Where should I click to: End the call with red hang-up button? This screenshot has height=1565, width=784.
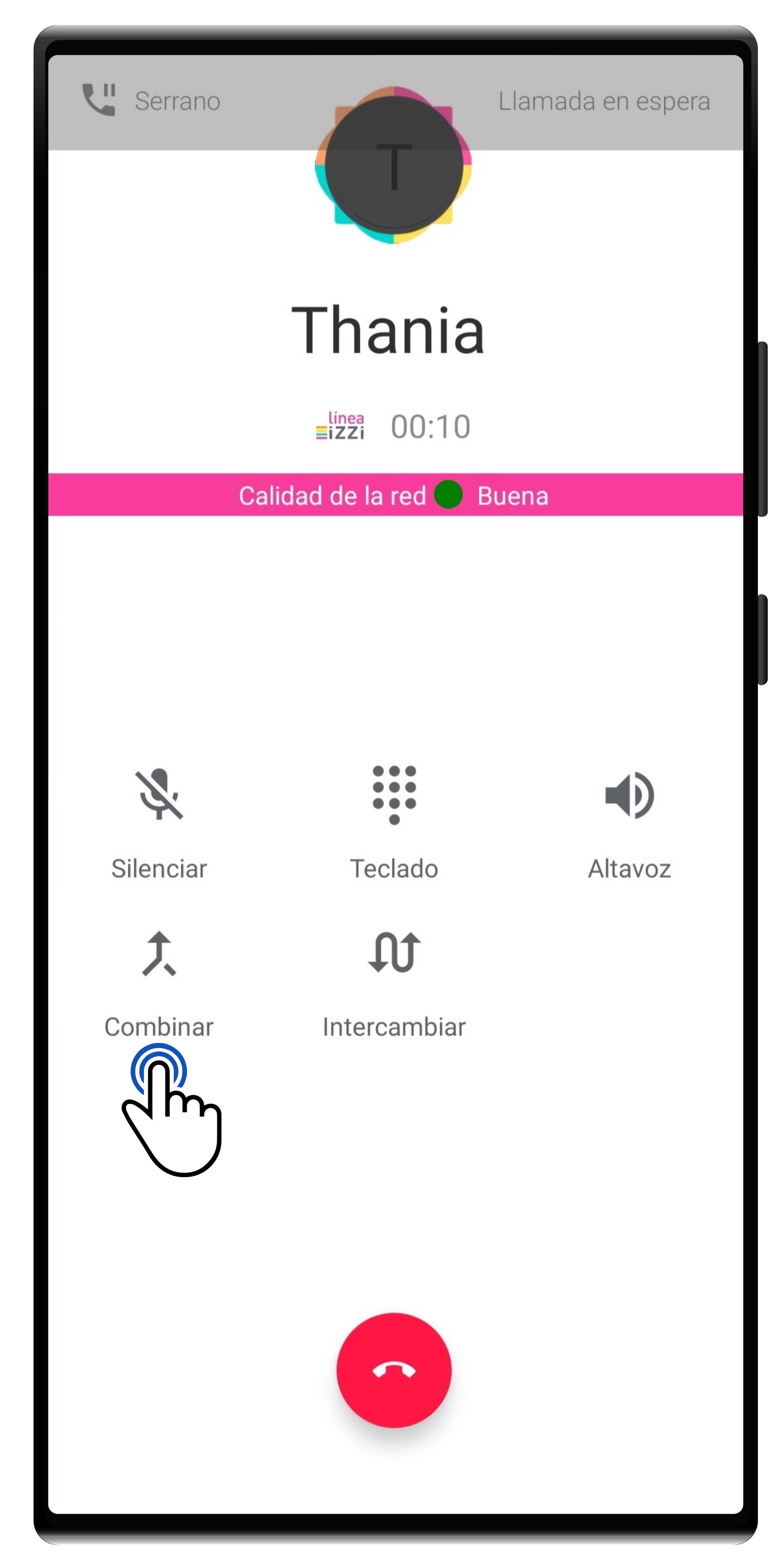coord(393,1370)
